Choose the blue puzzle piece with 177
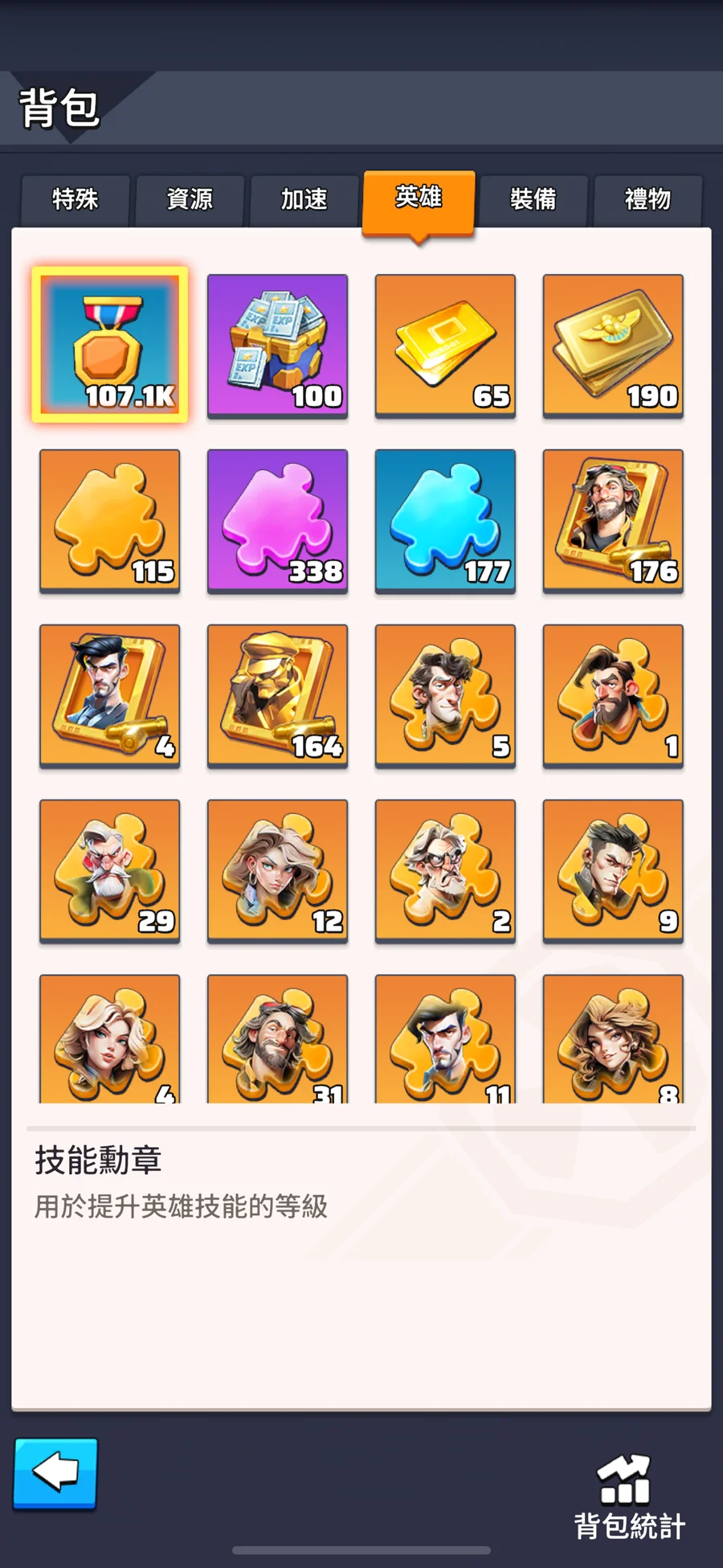 (445, 521)
